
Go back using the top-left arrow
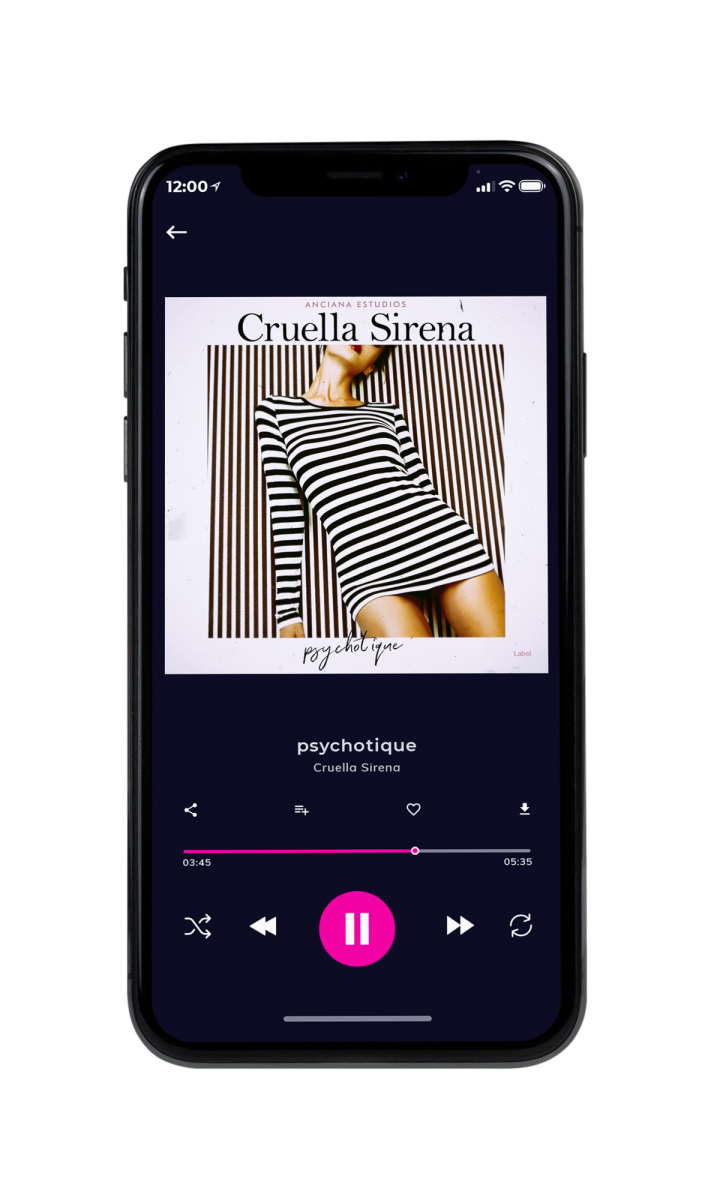point(177,232)
